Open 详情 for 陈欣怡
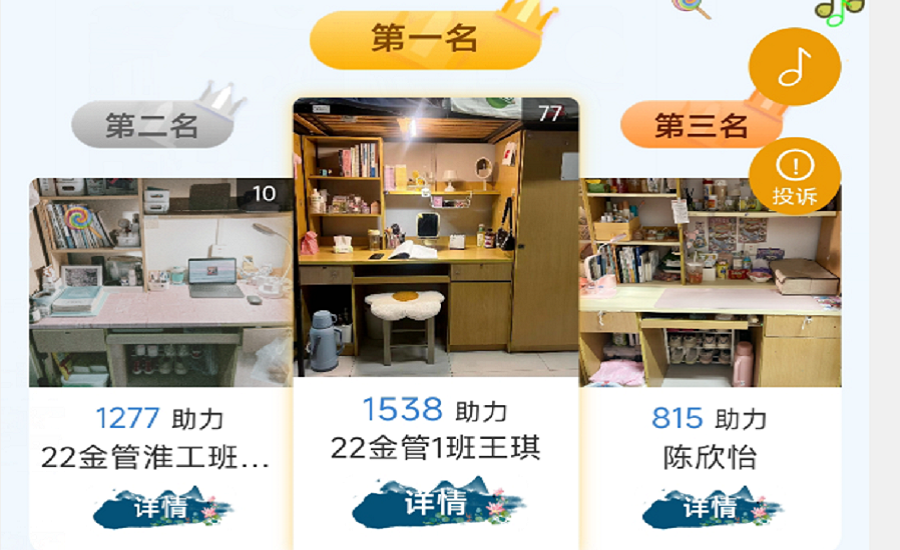Image resolution: width=900 pixels, height=550 pixels. click(711, 507)
